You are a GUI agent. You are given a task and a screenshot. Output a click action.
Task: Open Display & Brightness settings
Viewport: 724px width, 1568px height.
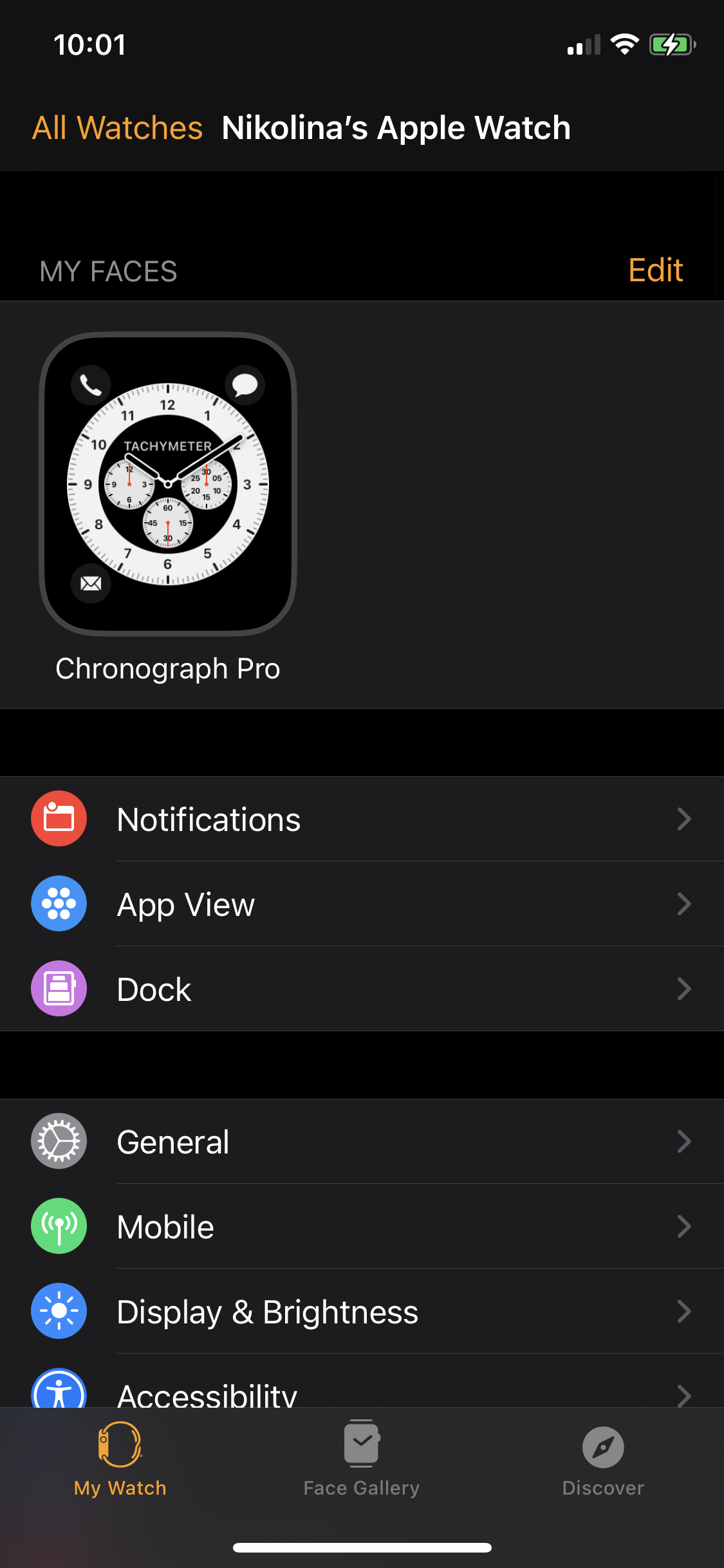pos(362,1311)
